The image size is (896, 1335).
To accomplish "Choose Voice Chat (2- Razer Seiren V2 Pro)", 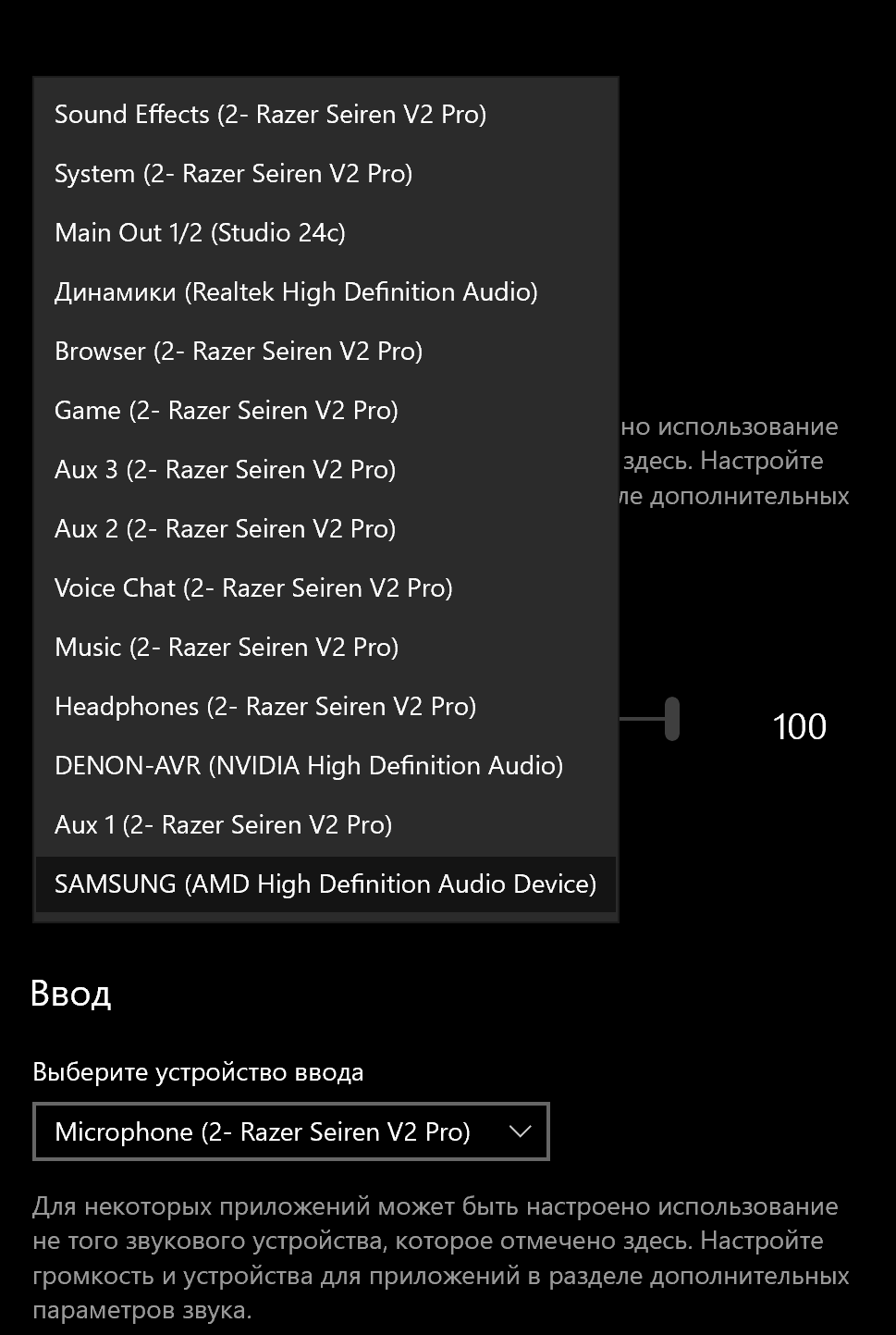I will [x=253, y=588].
